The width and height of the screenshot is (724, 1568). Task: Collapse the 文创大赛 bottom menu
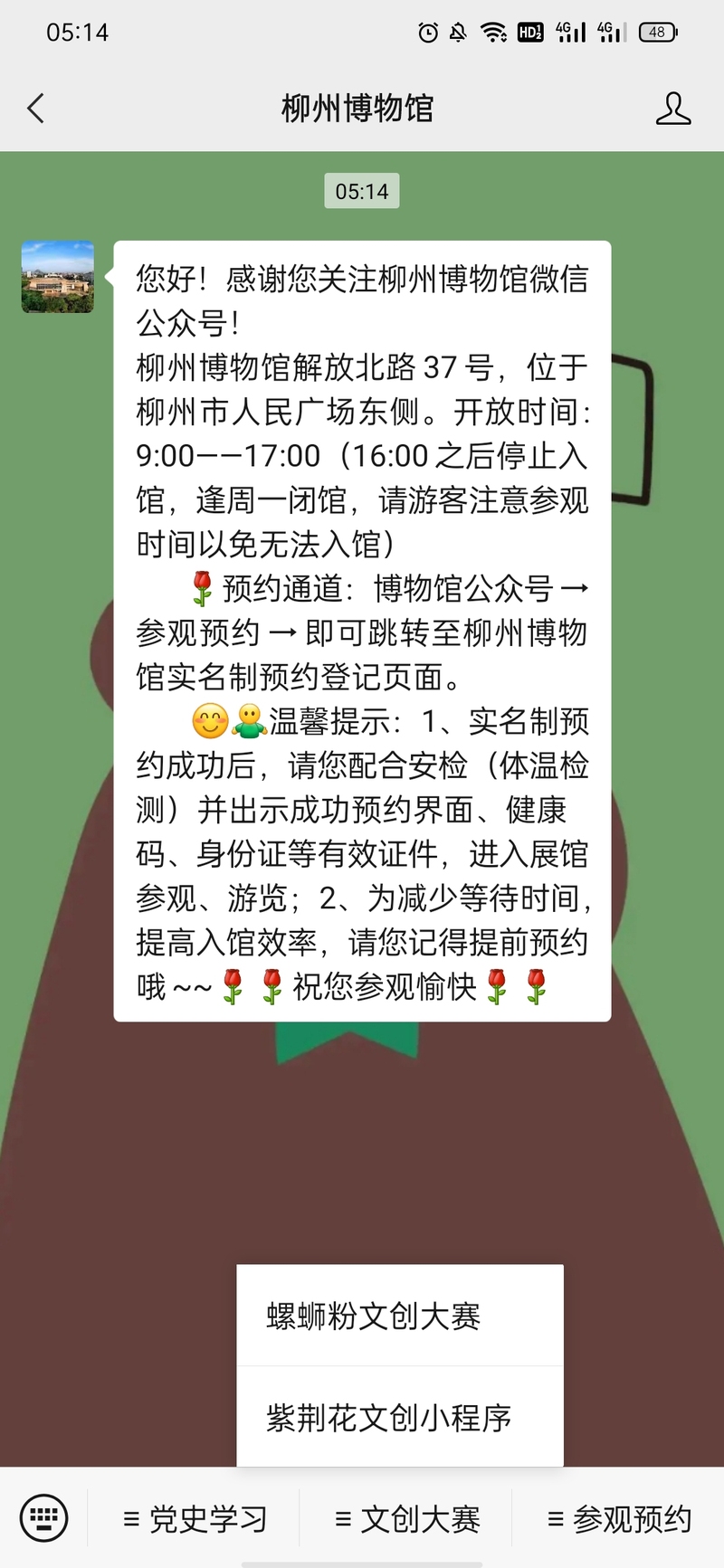coord(407,1519)
